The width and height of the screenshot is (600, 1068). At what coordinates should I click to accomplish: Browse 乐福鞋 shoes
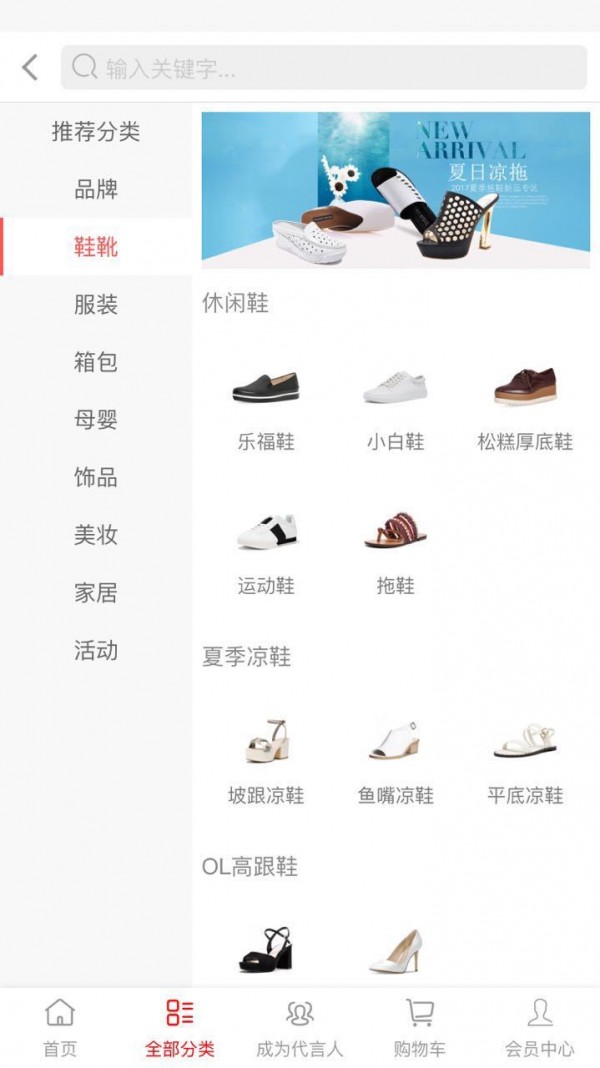[266, 405]
